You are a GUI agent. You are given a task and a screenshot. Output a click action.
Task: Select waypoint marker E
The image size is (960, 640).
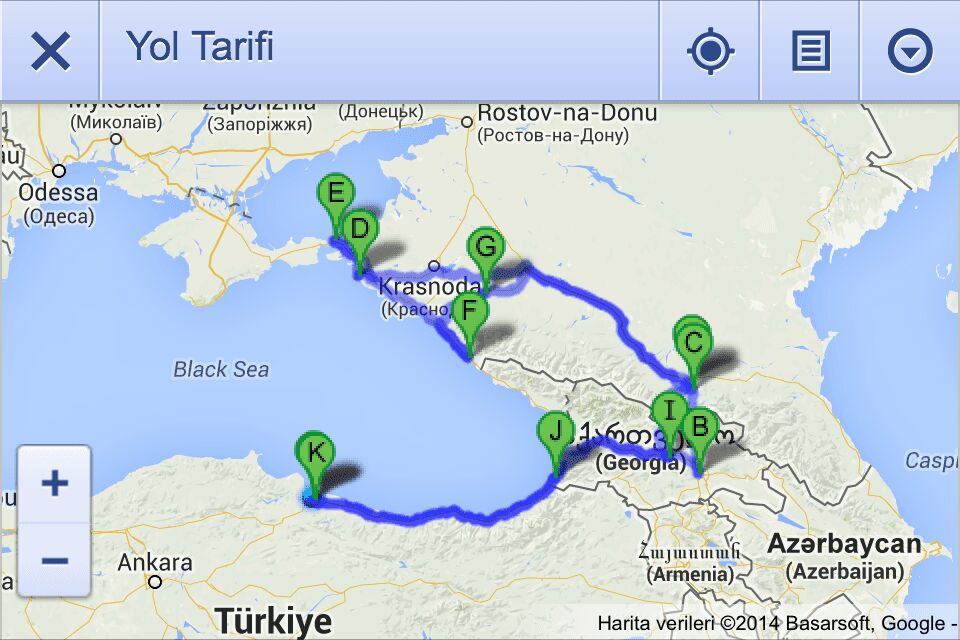tap(336, 194)
